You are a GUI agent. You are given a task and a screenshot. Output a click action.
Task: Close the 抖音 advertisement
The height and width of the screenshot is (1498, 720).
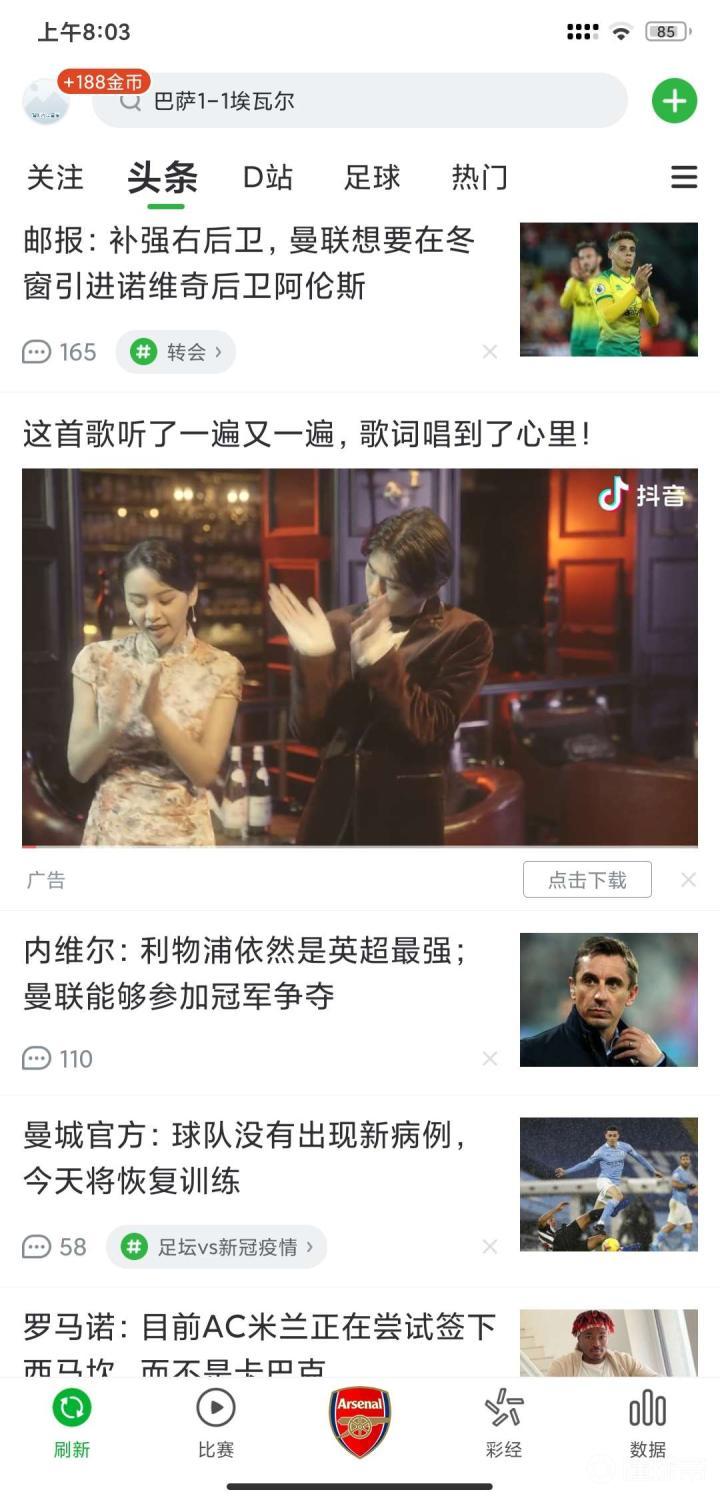(x=688, y=880)
